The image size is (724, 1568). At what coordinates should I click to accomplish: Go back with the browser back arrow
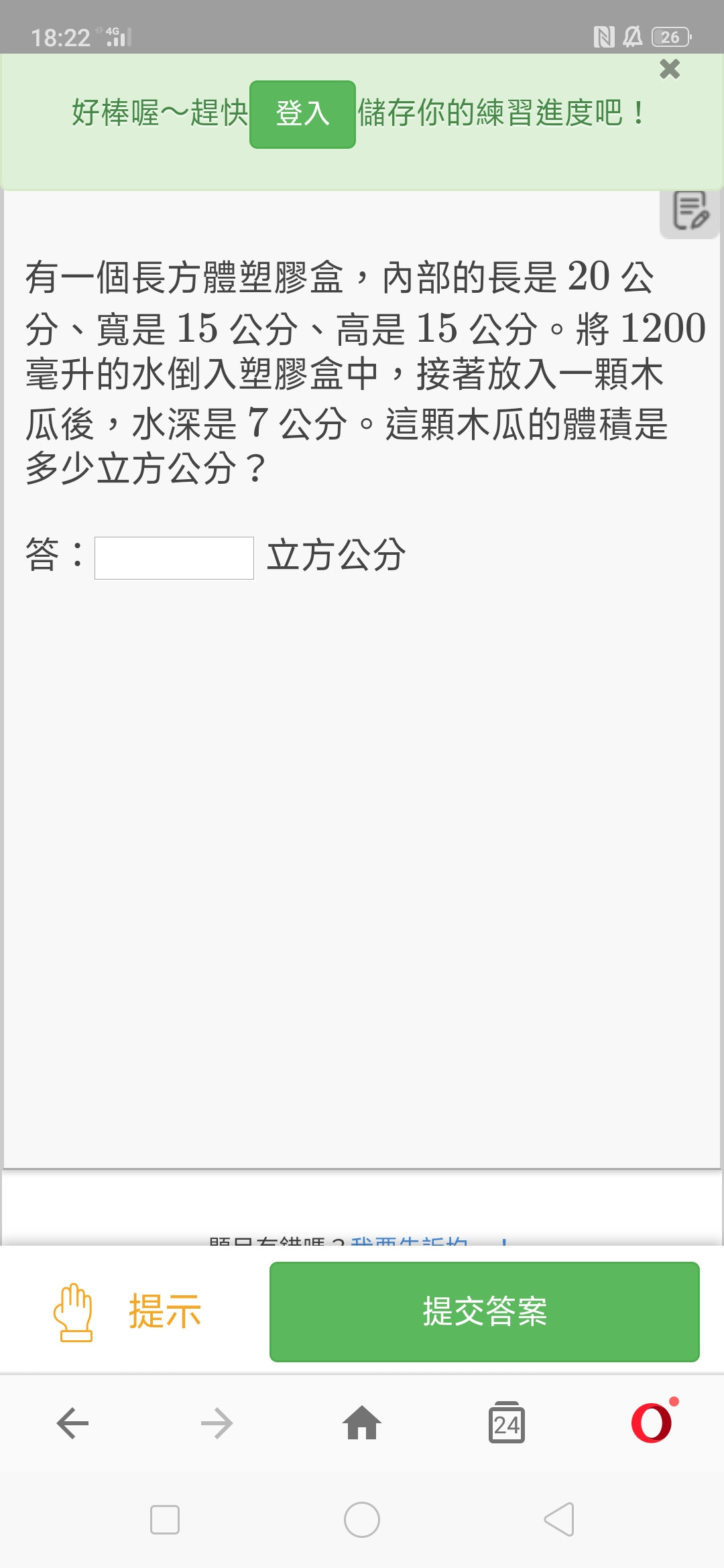point(72,1423)
